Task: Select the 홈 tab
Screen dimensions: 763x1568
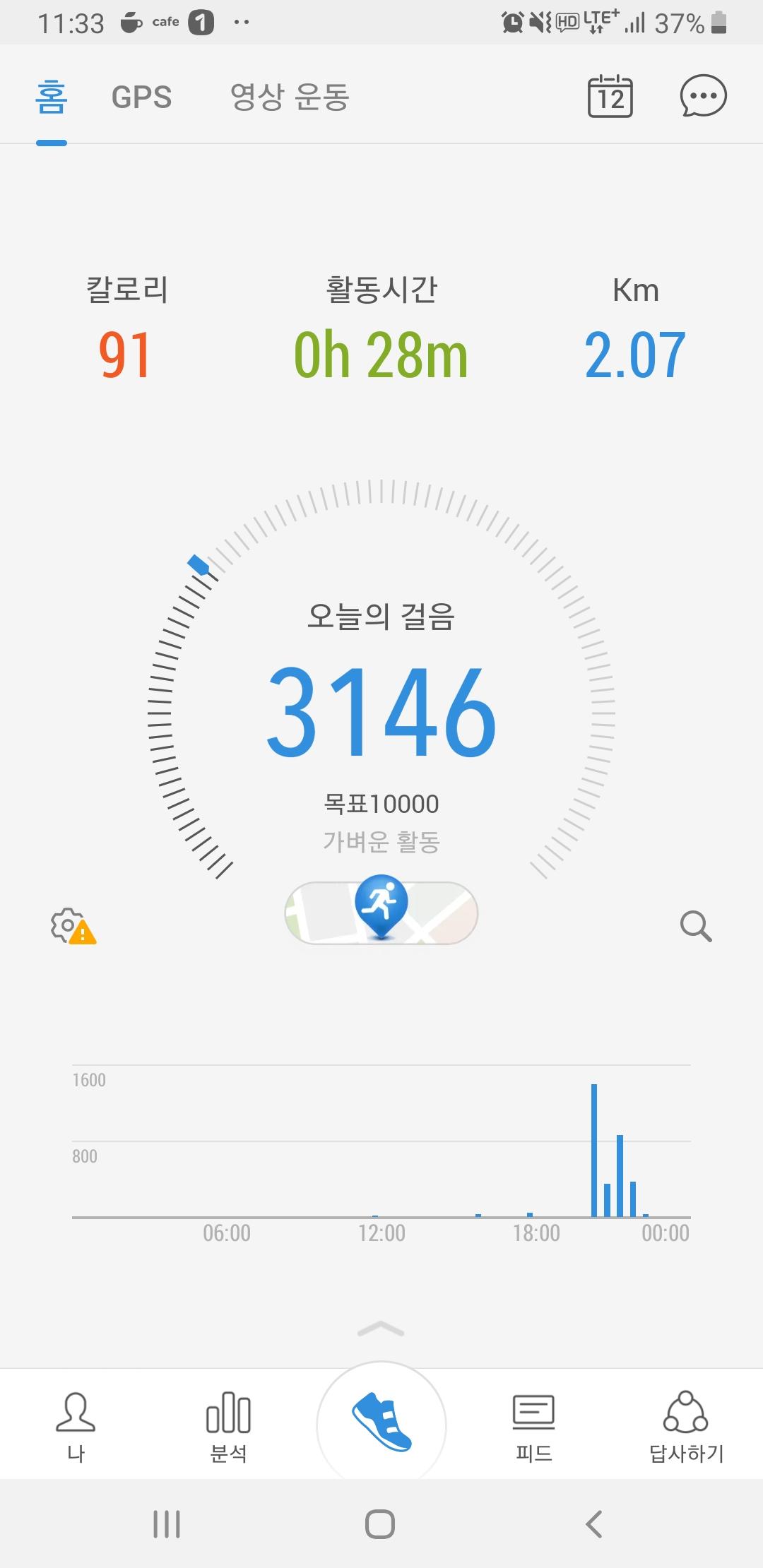Action: click(x=52, y=97)
